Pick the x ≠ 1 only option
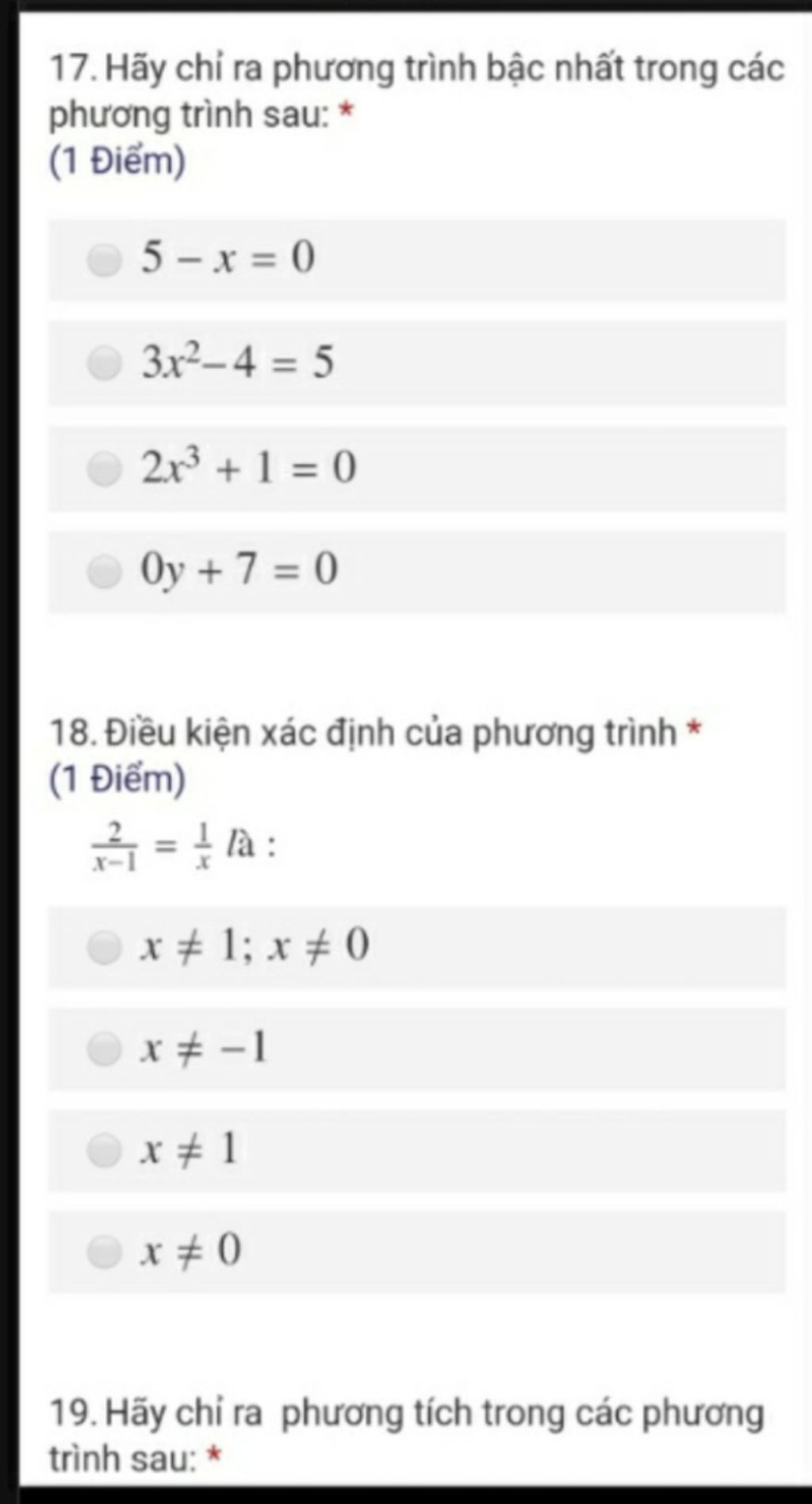The height and width of the screenshot is (1504, 812). pyautogui.click(x=104, y=1150)
